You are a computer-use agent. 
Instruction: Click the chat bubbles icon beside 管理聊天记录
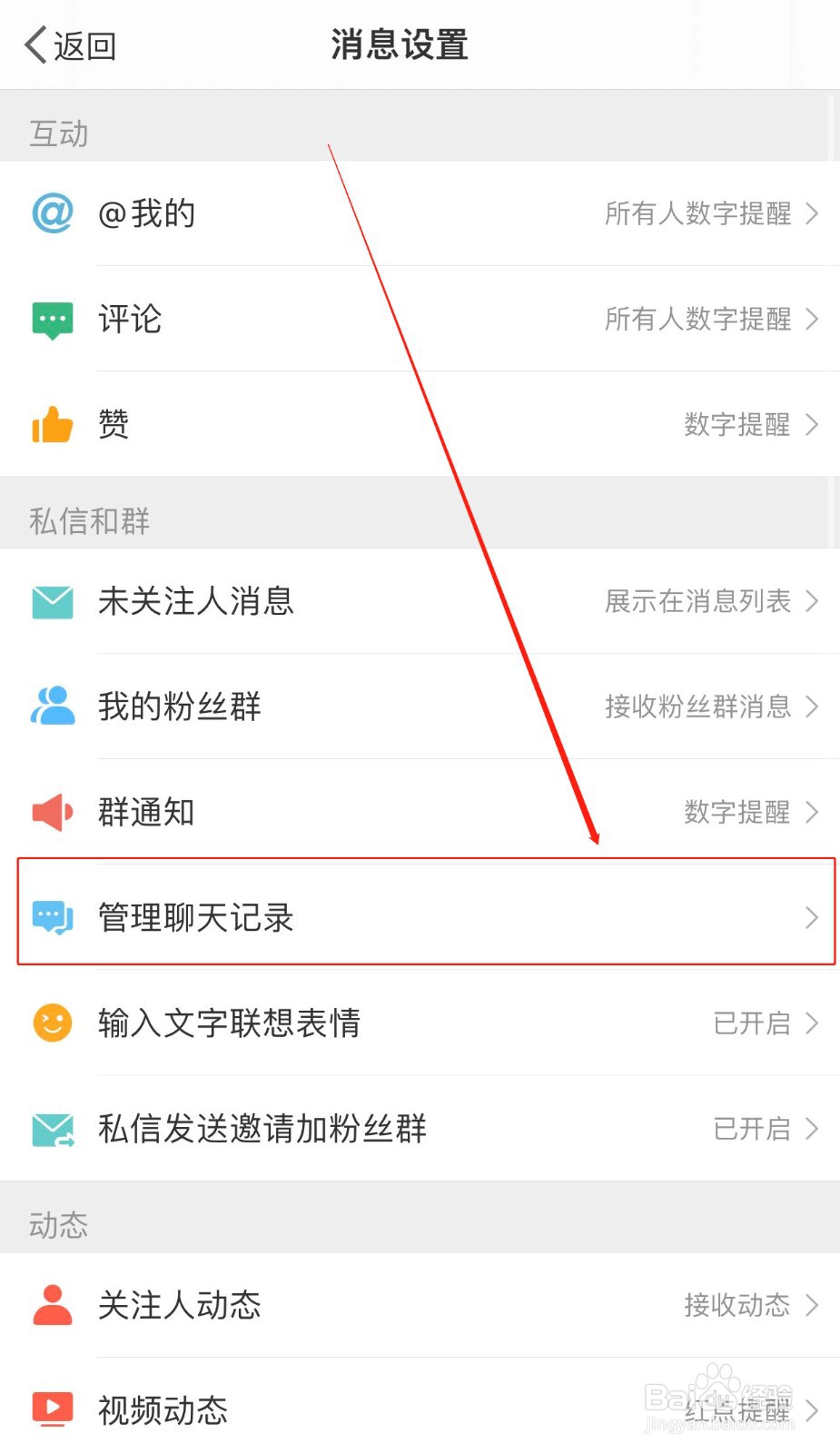(x=52, y=918)
